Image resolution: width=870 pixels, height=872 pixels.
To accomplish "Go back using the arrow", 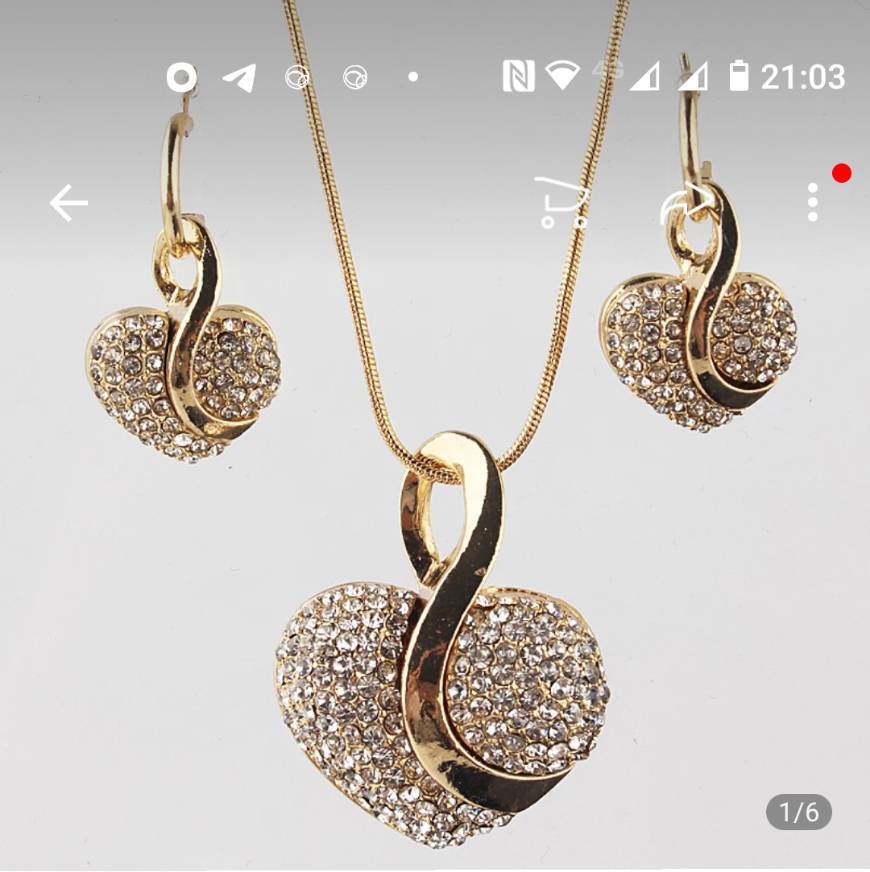I will point(68,203).
